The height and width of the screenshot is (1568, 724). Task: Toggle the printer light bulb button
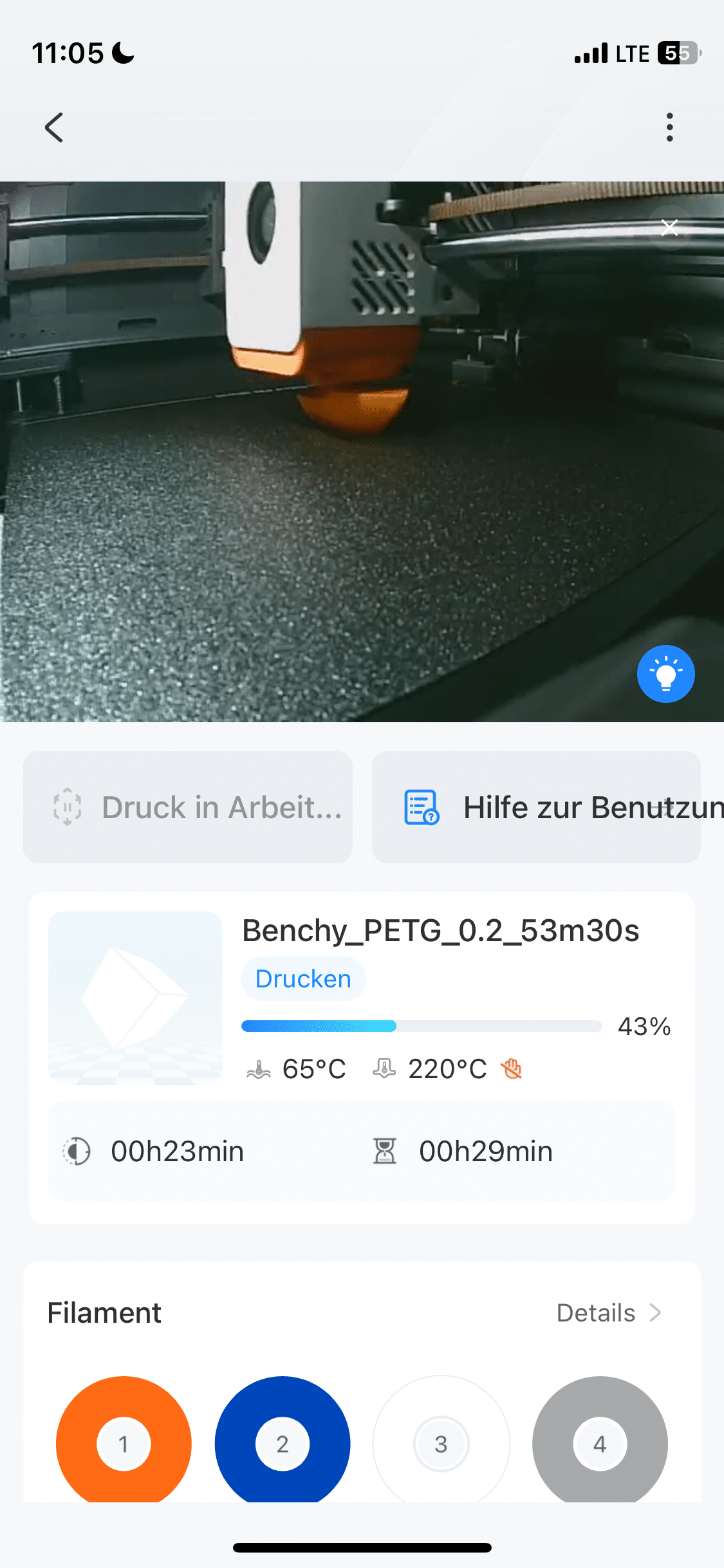665,674
